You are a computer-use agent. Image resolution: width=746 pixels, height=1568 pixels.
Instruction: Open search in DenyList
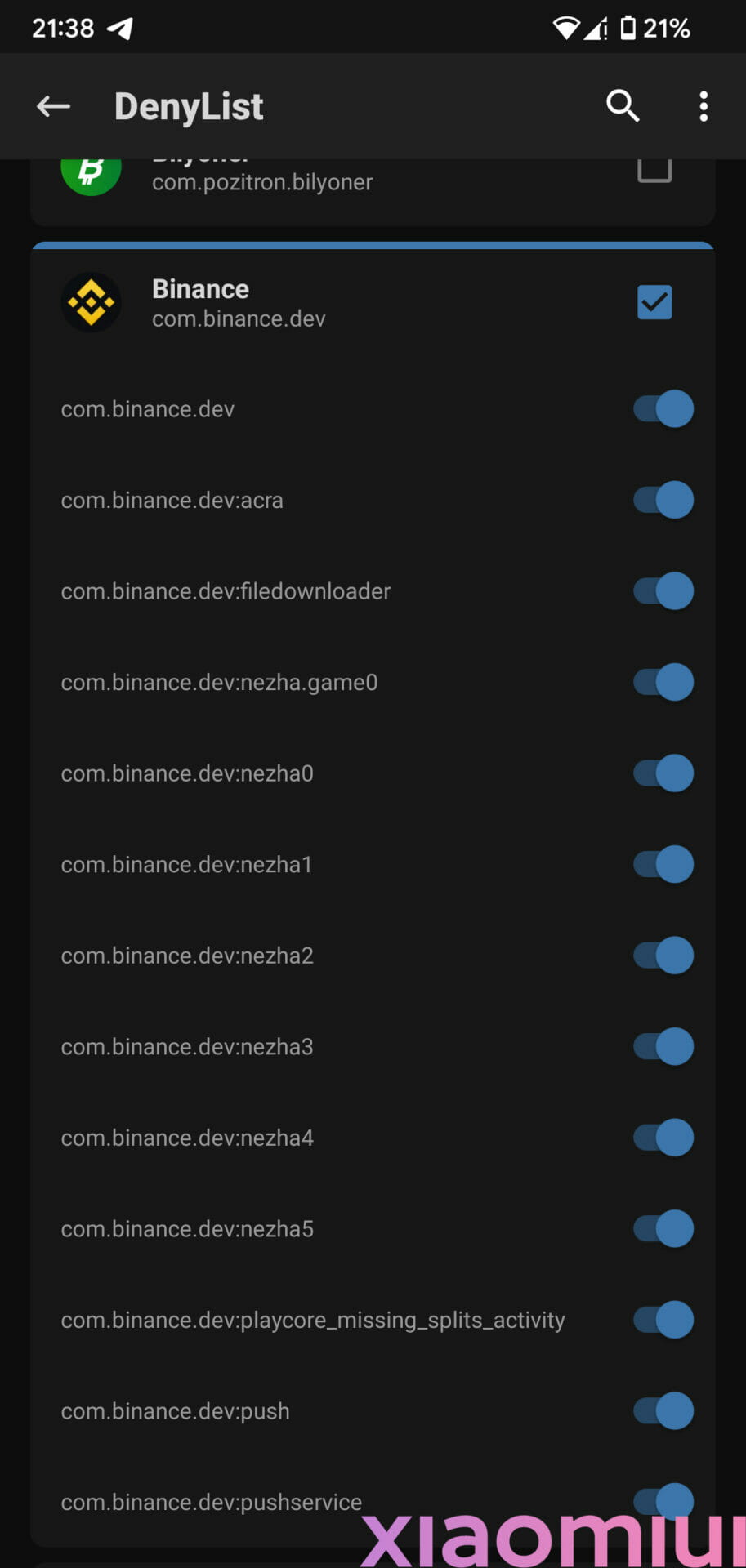(622, 106)
